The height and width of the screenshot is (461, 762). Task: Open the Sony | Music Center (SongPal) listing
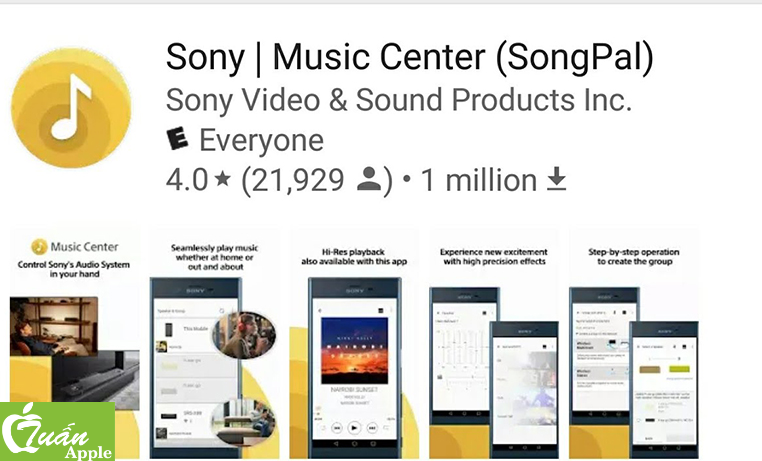pyautogui.click(x=410, y=59)
